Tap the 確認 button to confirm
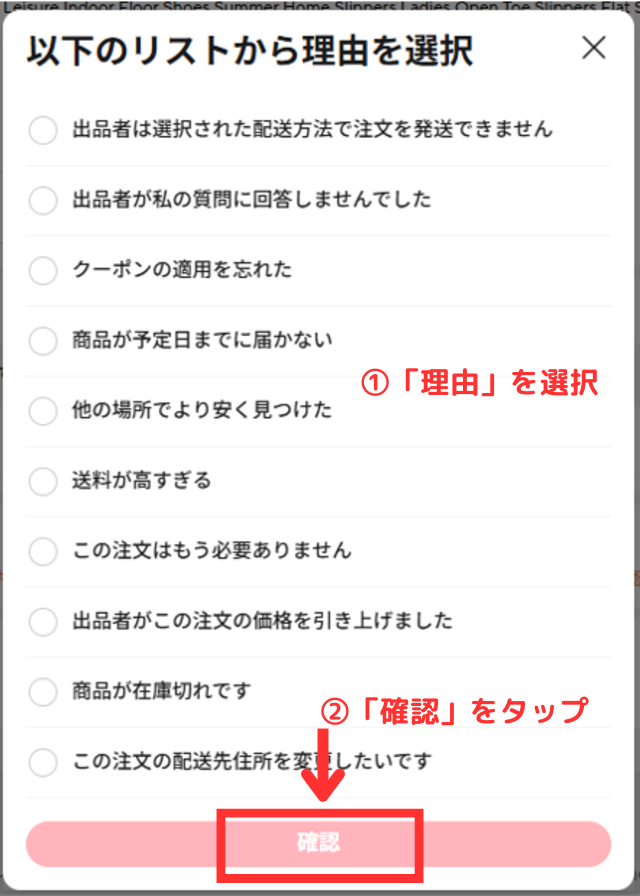The height and width of the screenshot is (896, 640). [318, 843]
